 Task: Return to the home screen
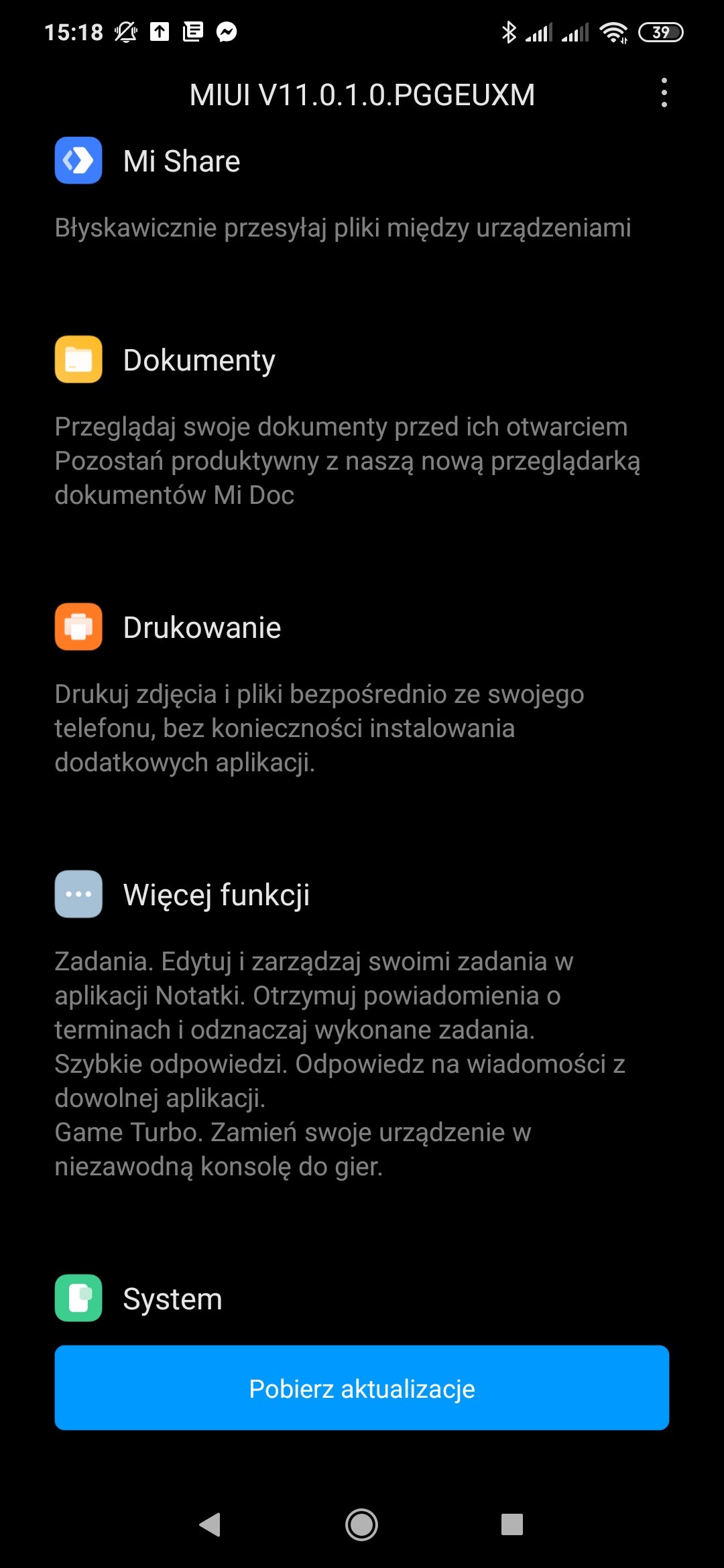[x=362, y=1524]
